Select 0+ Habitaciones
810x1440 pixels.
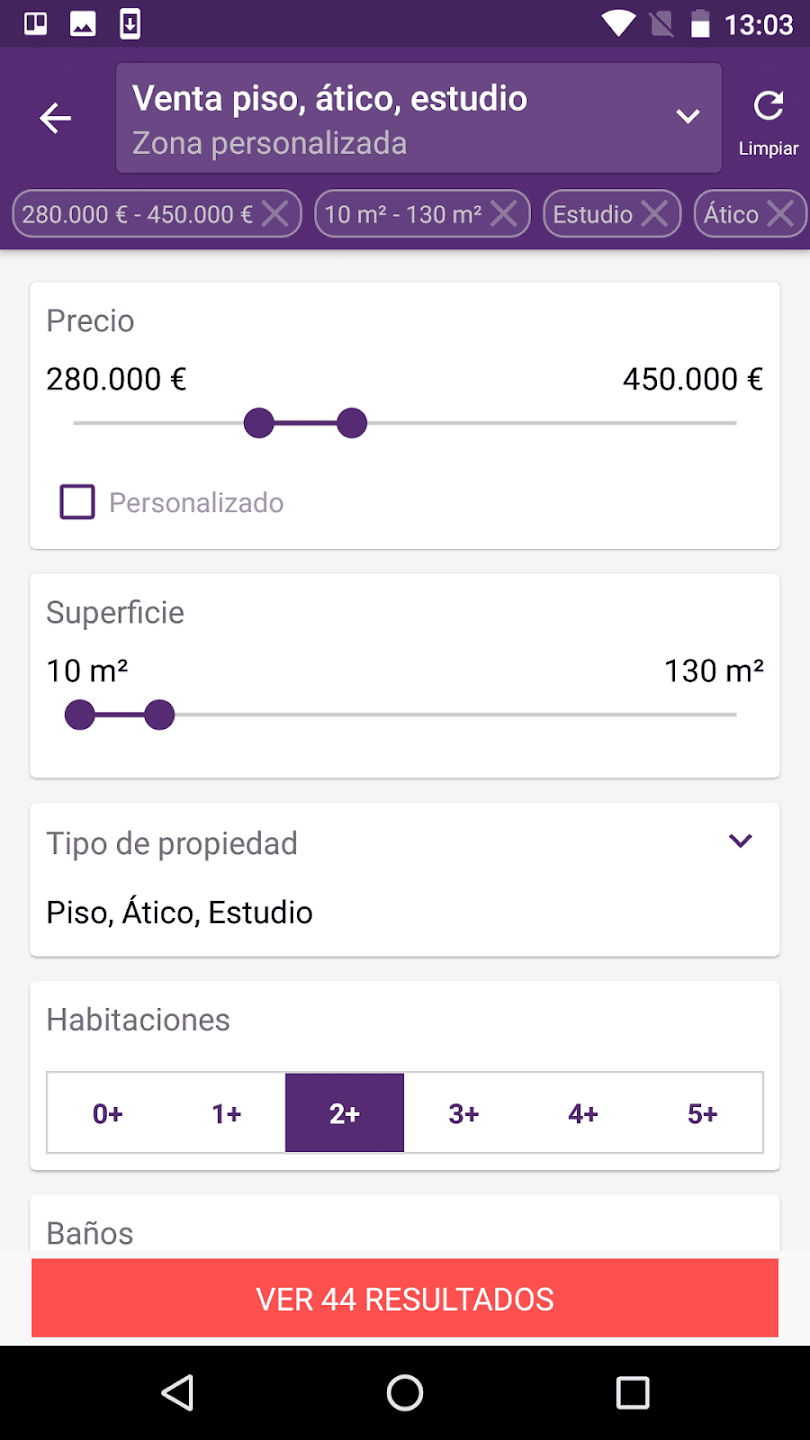pyautogui.click(x=107, y=1113)
